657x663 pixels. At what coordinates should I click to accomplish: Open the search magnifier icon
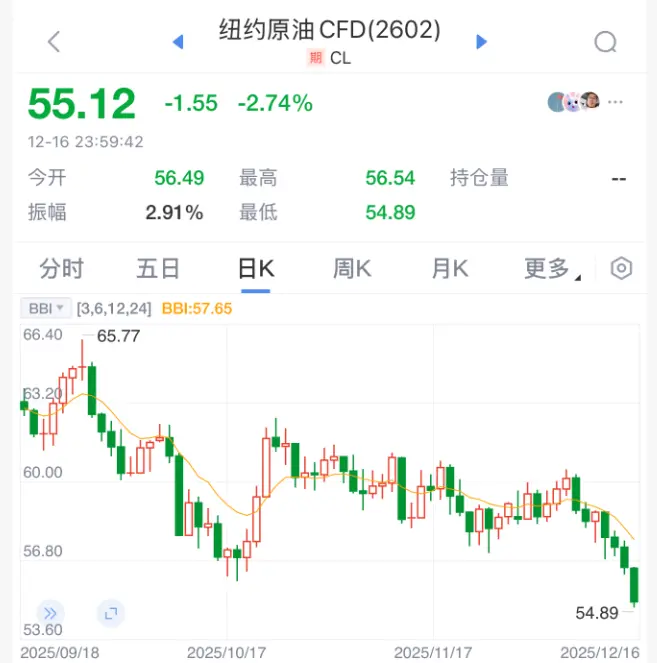605,41
